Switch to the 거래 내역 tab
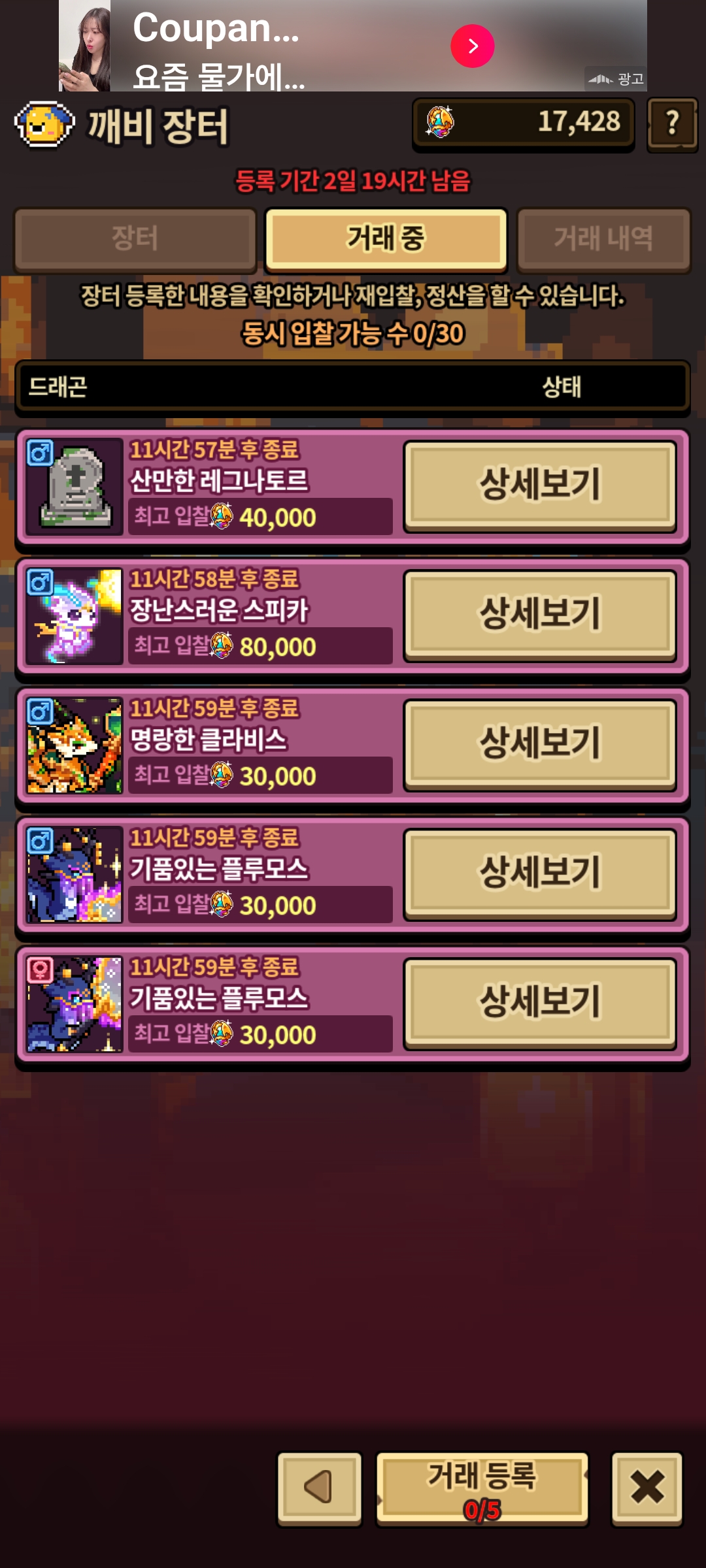The width and height of the screenshot is (706, 1568). 603,239
